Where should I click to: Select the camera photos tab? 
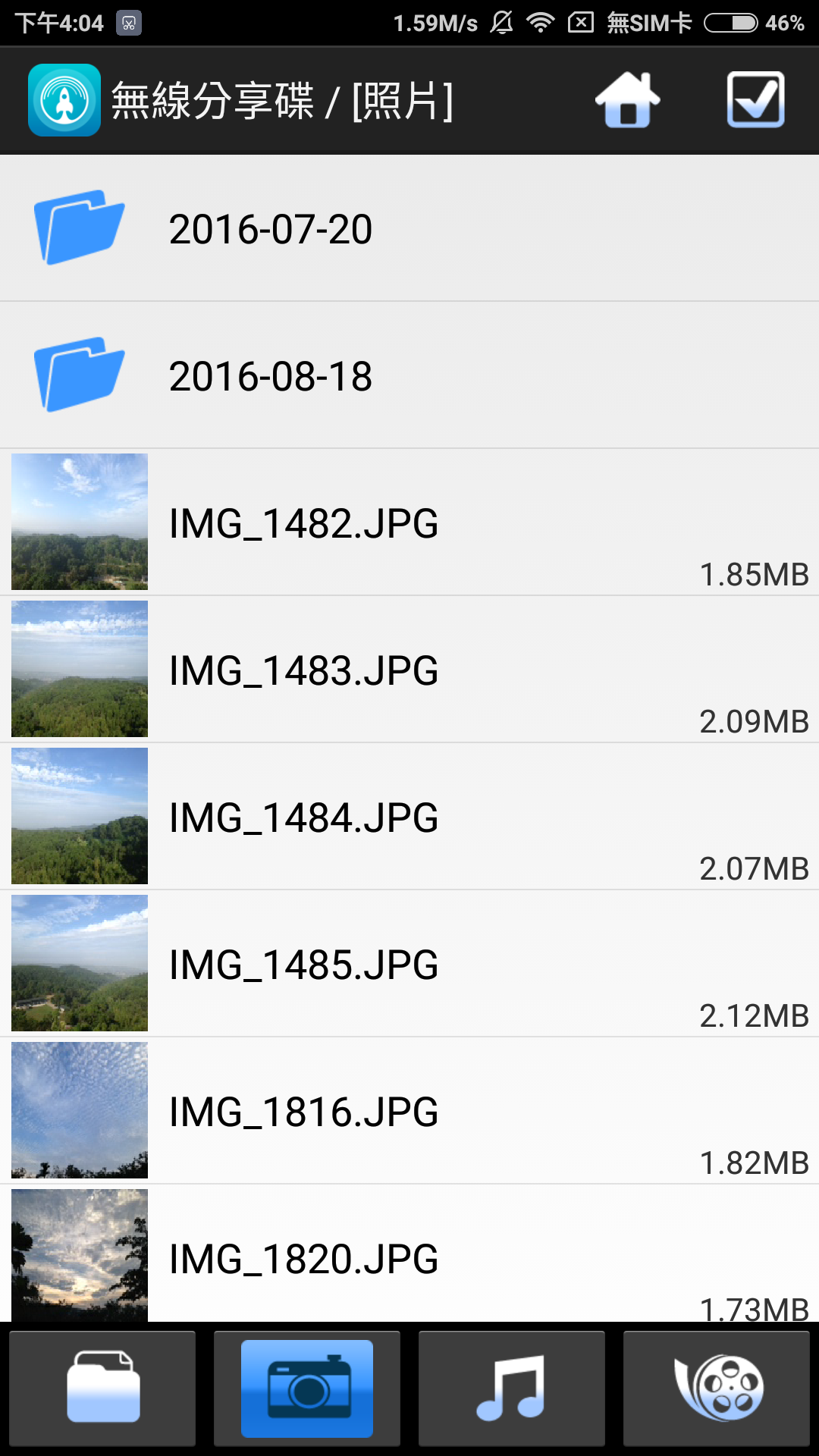(307, 1388)
